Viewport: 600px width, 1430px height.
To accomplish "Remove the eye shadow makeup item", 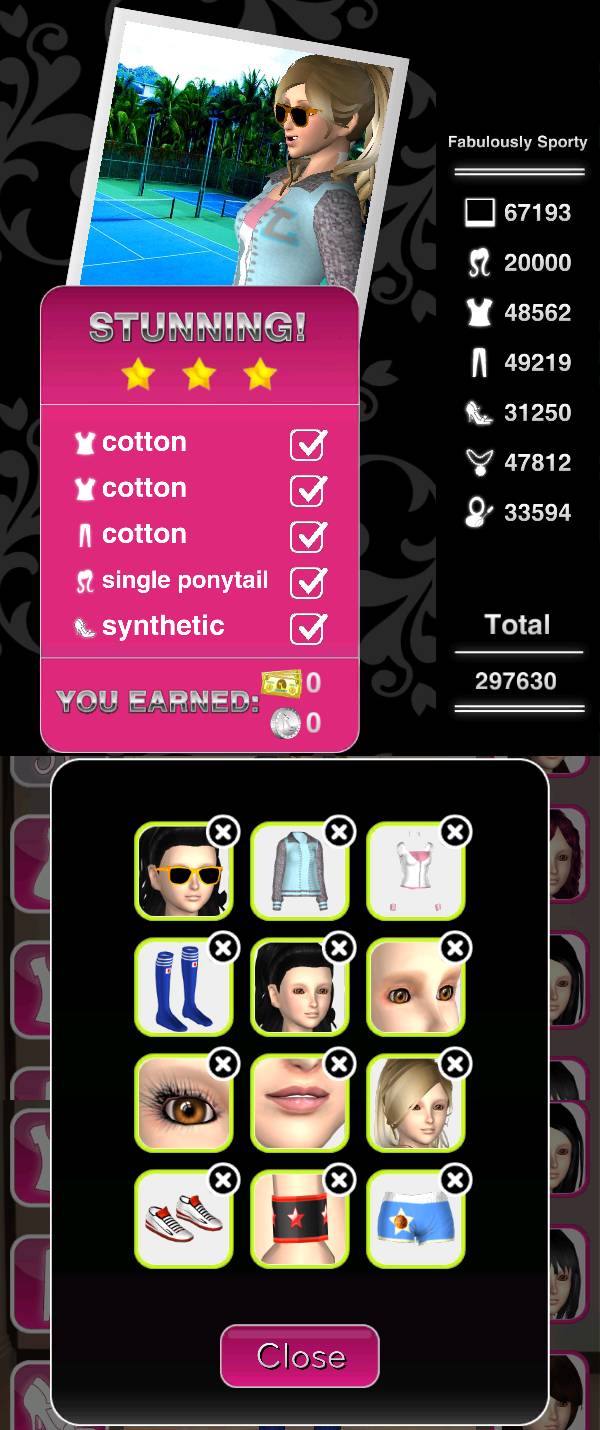I will [x=455, y=947].
